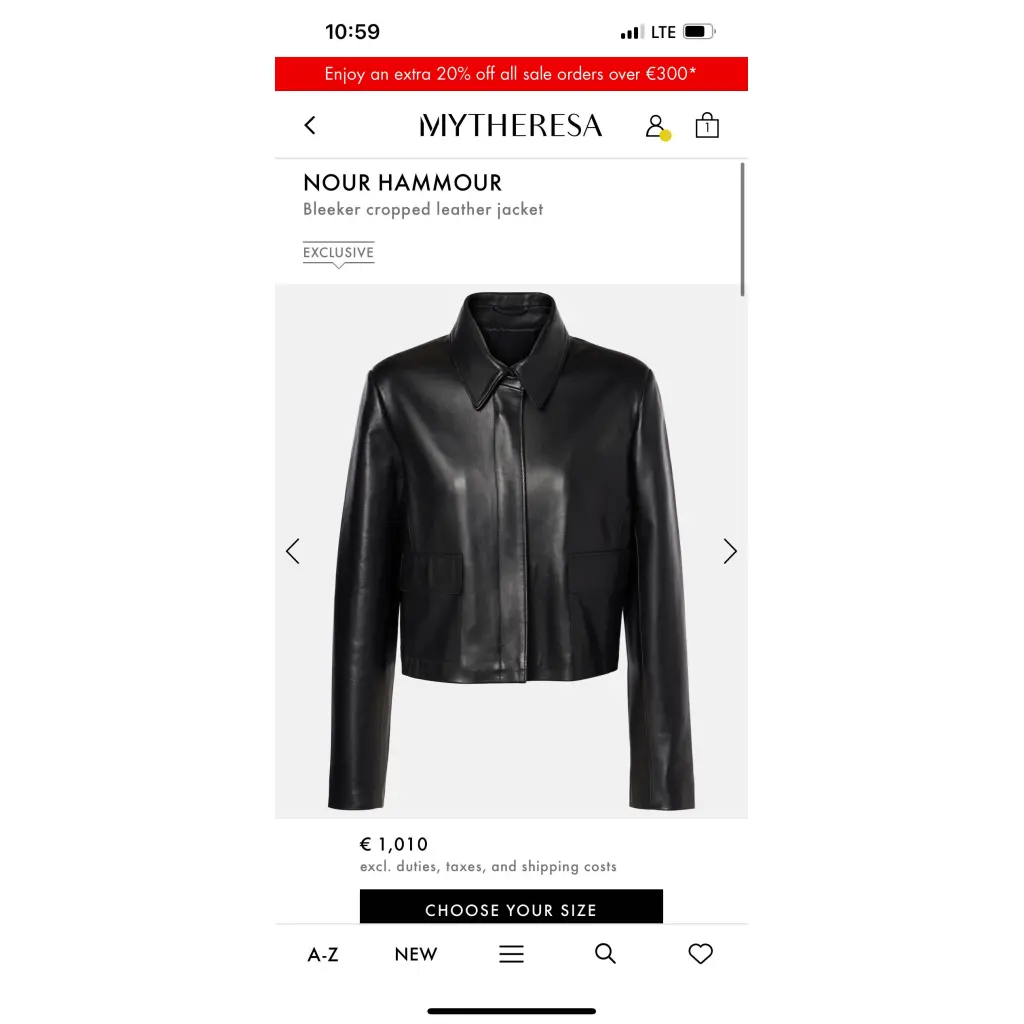This screenshot has width=1024, height=1024.
Task: Open search from the bottom bar
Action: point(605,954)
